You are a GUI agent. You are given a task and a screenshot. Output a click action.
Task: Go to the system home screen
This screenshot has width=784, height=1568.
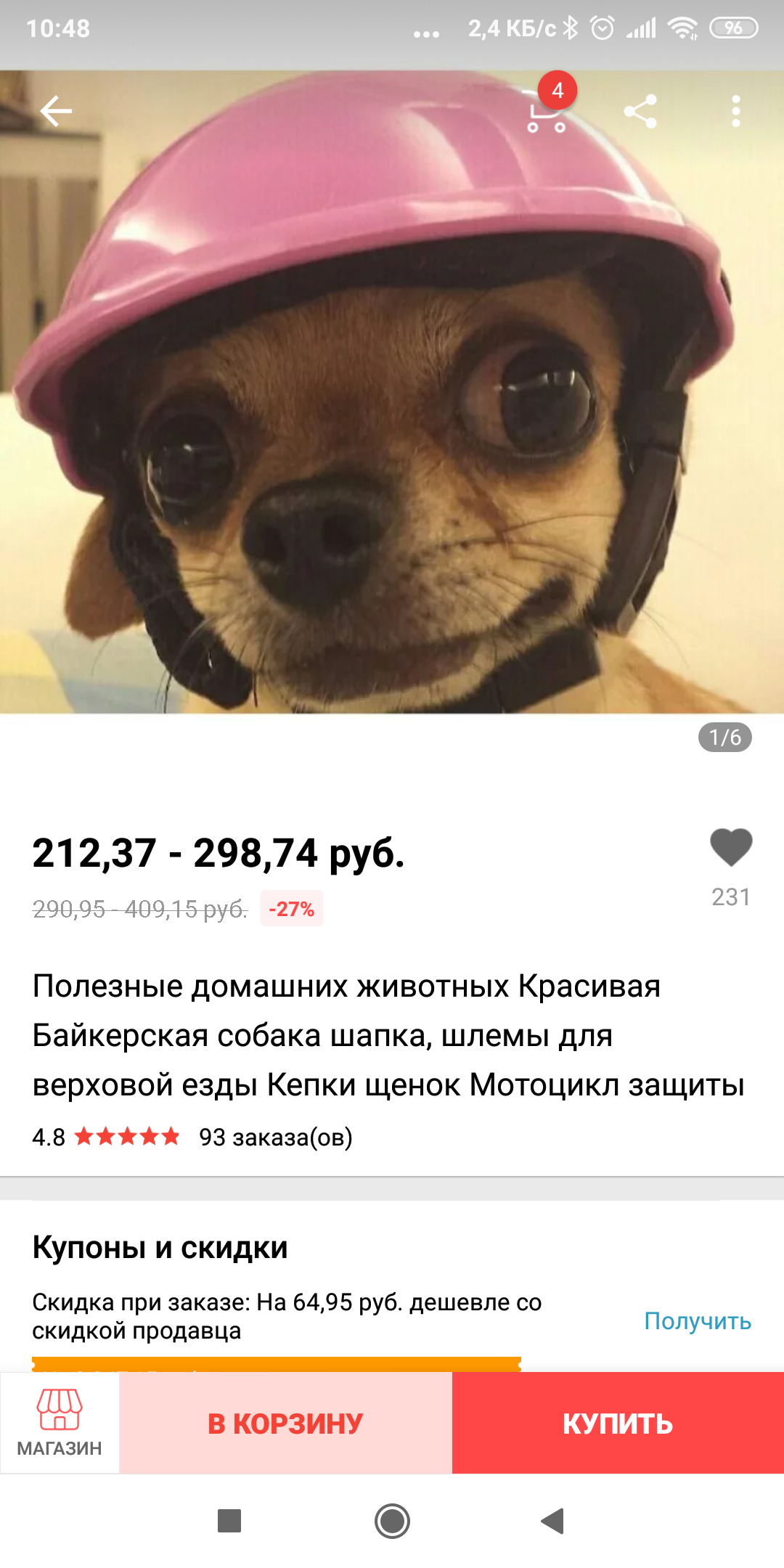[392, 1521]
